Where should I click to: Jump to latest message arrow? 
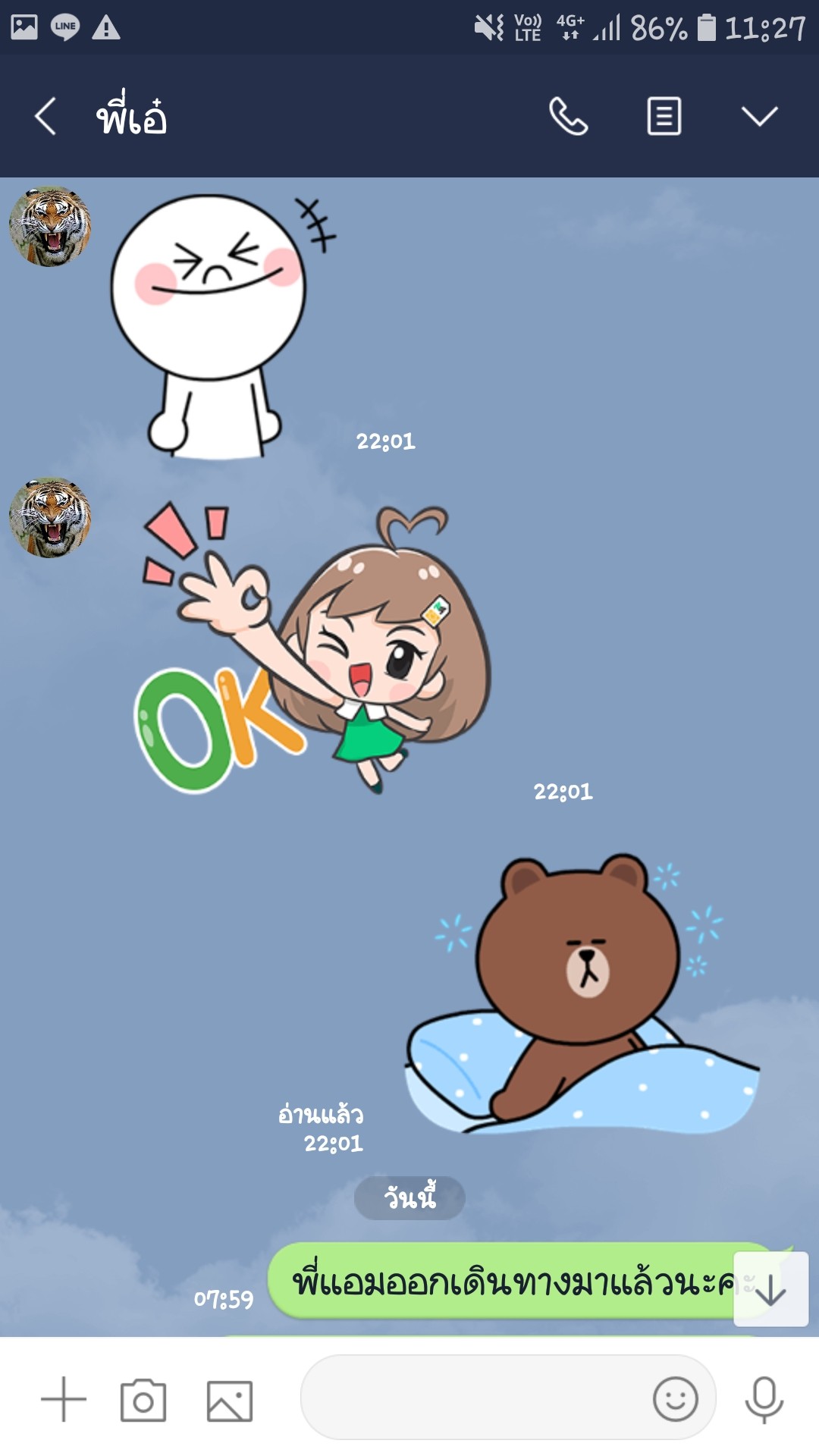point(770,1289)
